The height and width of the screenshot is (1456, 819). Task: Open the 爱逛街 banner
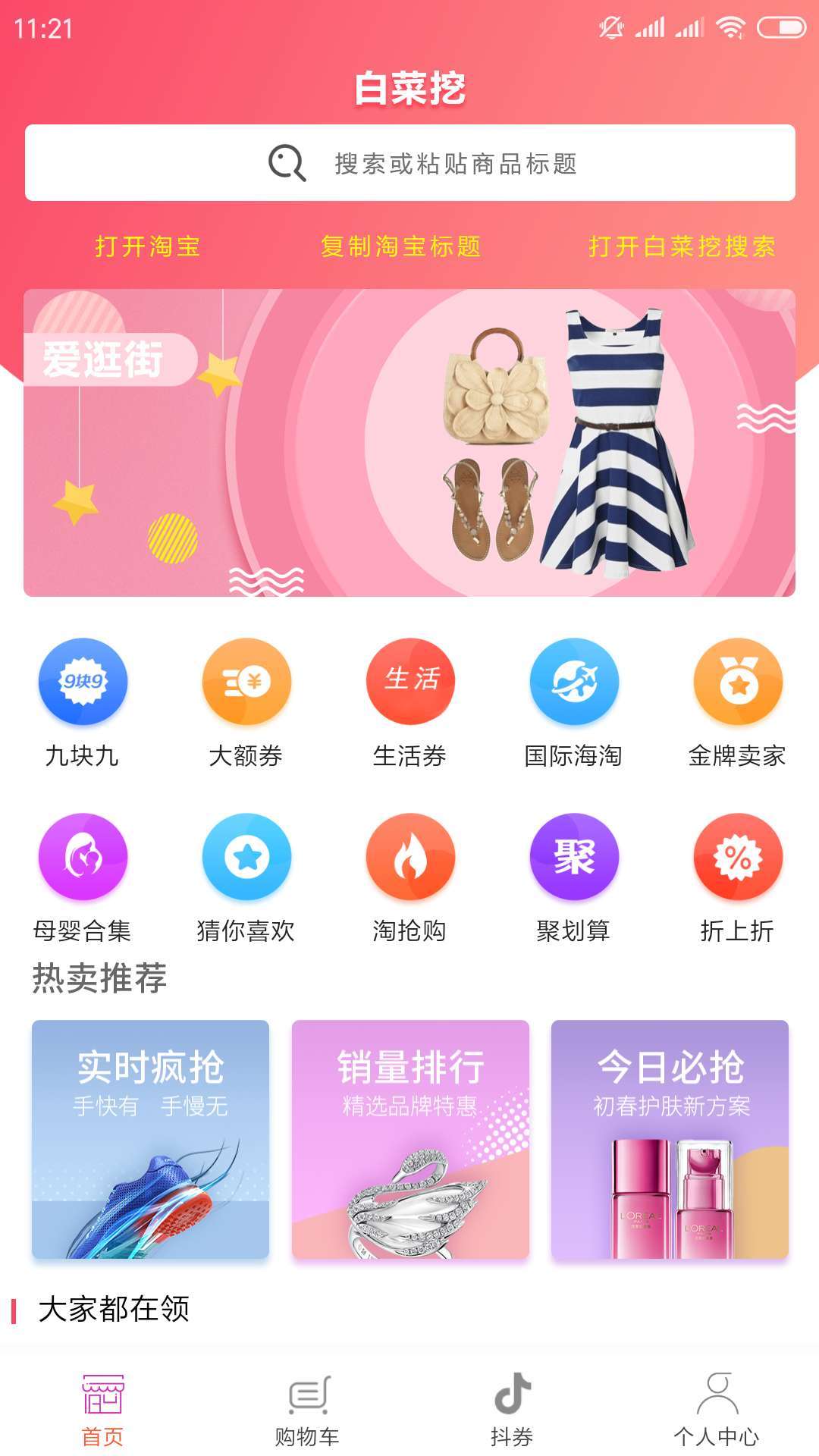[409, 443]
